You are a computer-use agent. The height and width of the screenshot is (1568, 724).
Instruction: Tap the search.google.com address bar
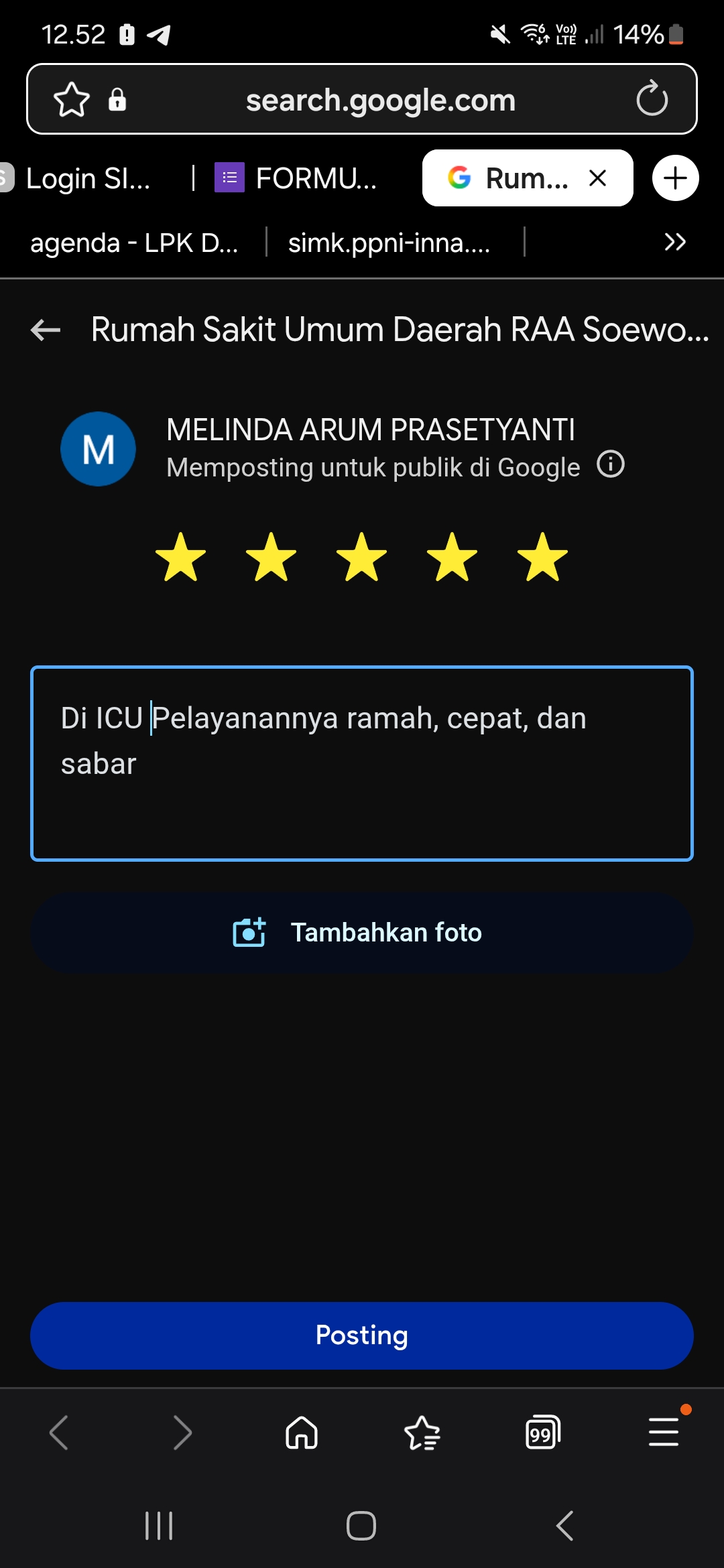point(380,100)
